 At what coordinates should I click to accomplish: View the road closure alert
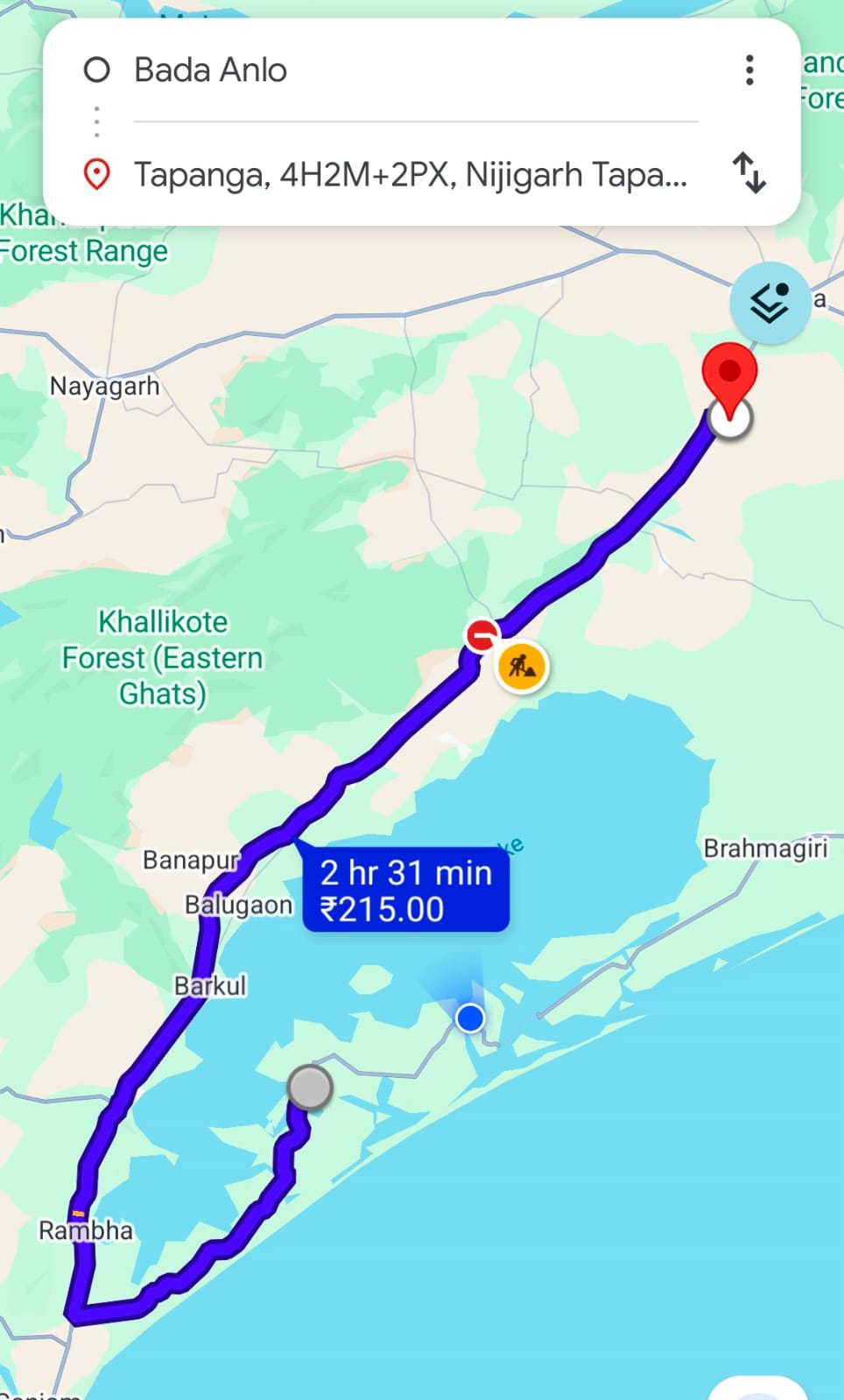click(x=482, y=635)
